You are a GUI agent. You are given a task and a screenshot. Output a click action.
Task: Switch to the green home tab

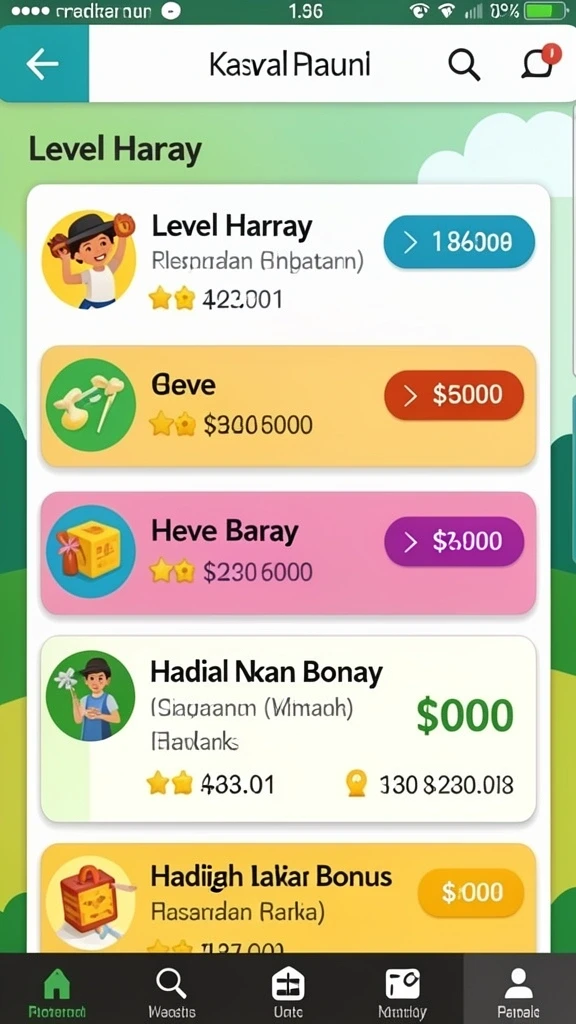[57, 989]
